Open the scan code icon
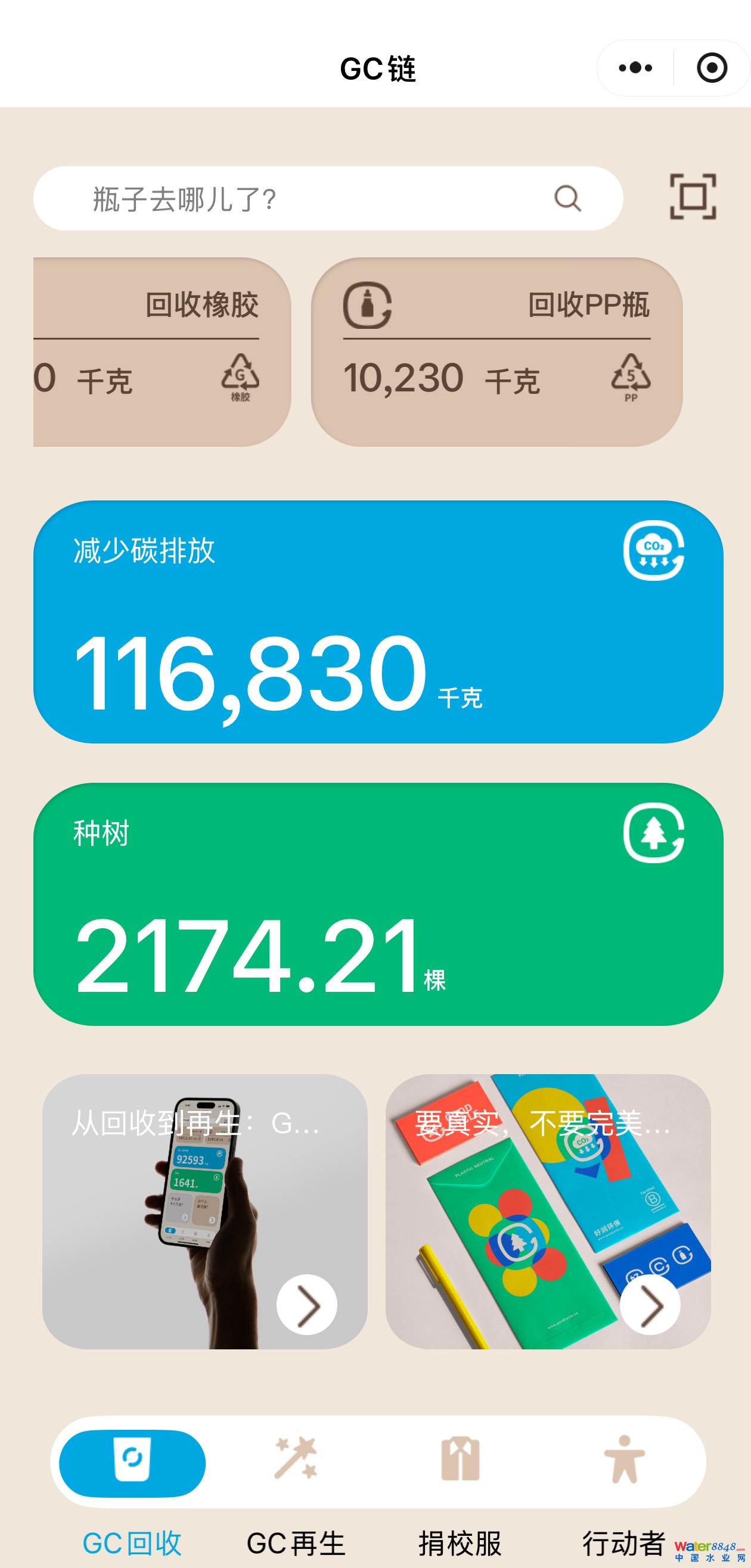Image resolution: width=751 pixels, height=1568 pixels. [x=693, y=197]
